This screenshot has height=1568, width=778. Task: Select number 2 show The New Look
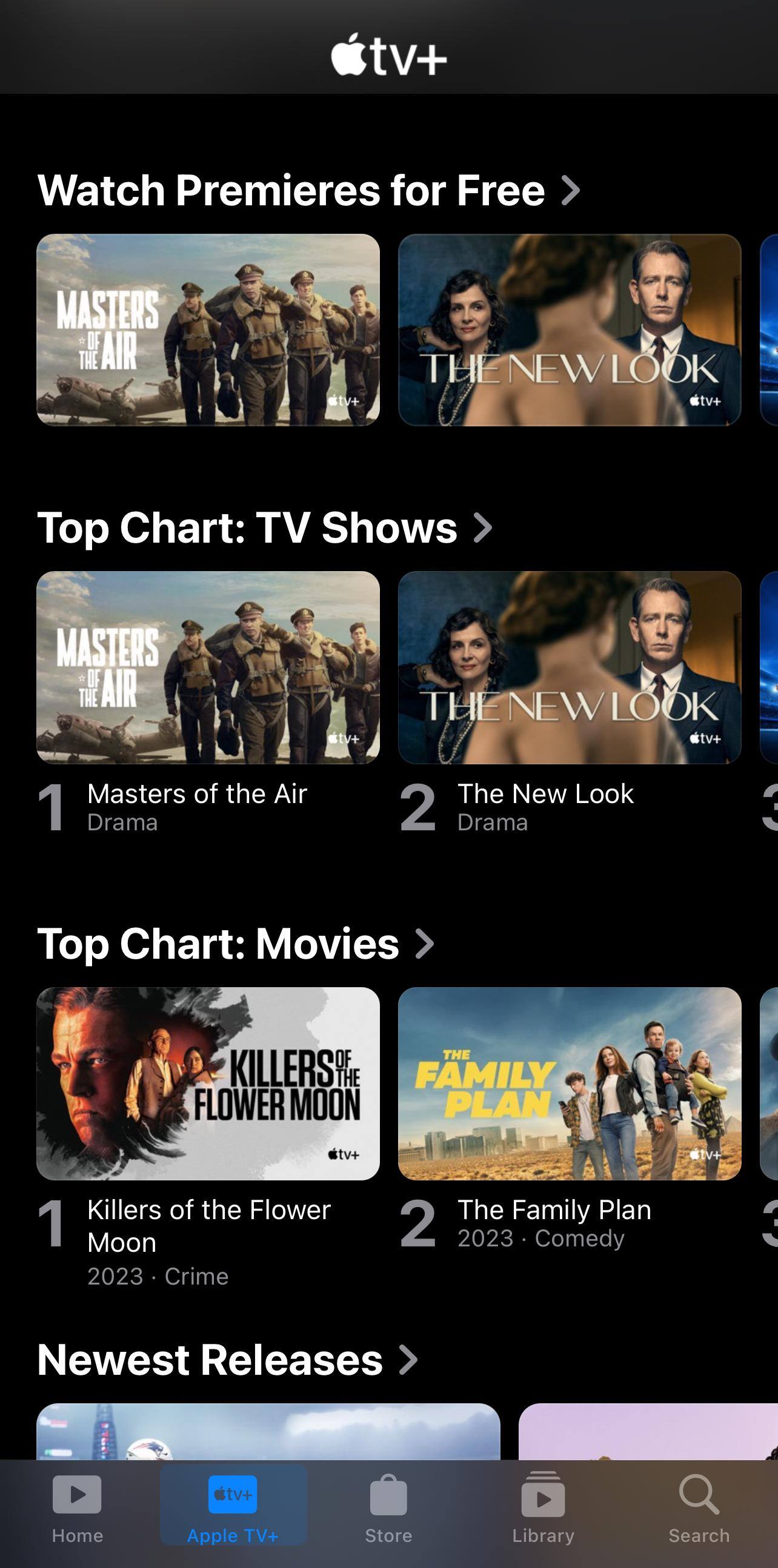pos(569,667)
